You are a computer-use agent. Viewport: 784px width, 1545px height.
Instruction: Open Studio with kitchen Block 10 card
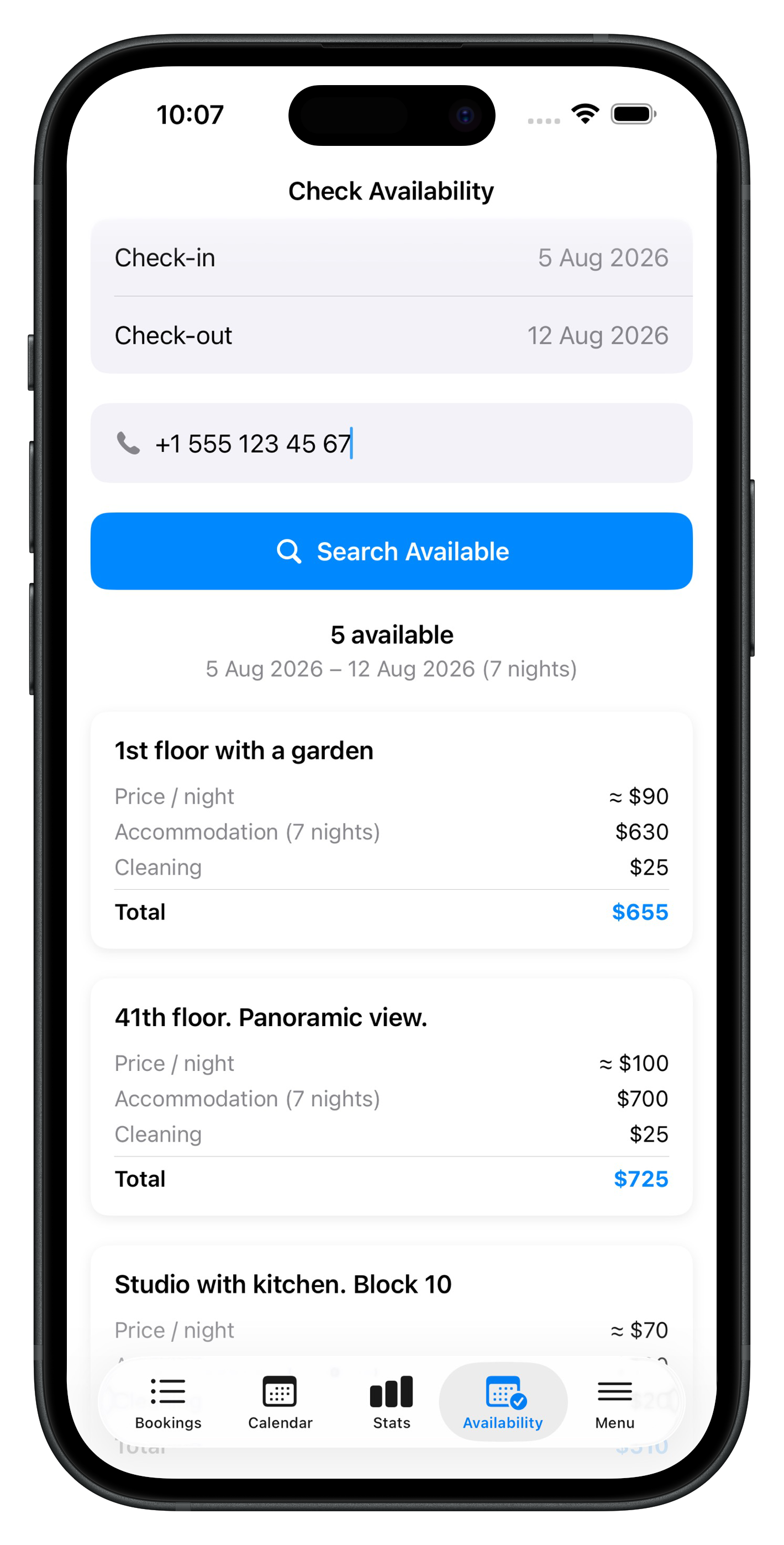point(391,1301)
